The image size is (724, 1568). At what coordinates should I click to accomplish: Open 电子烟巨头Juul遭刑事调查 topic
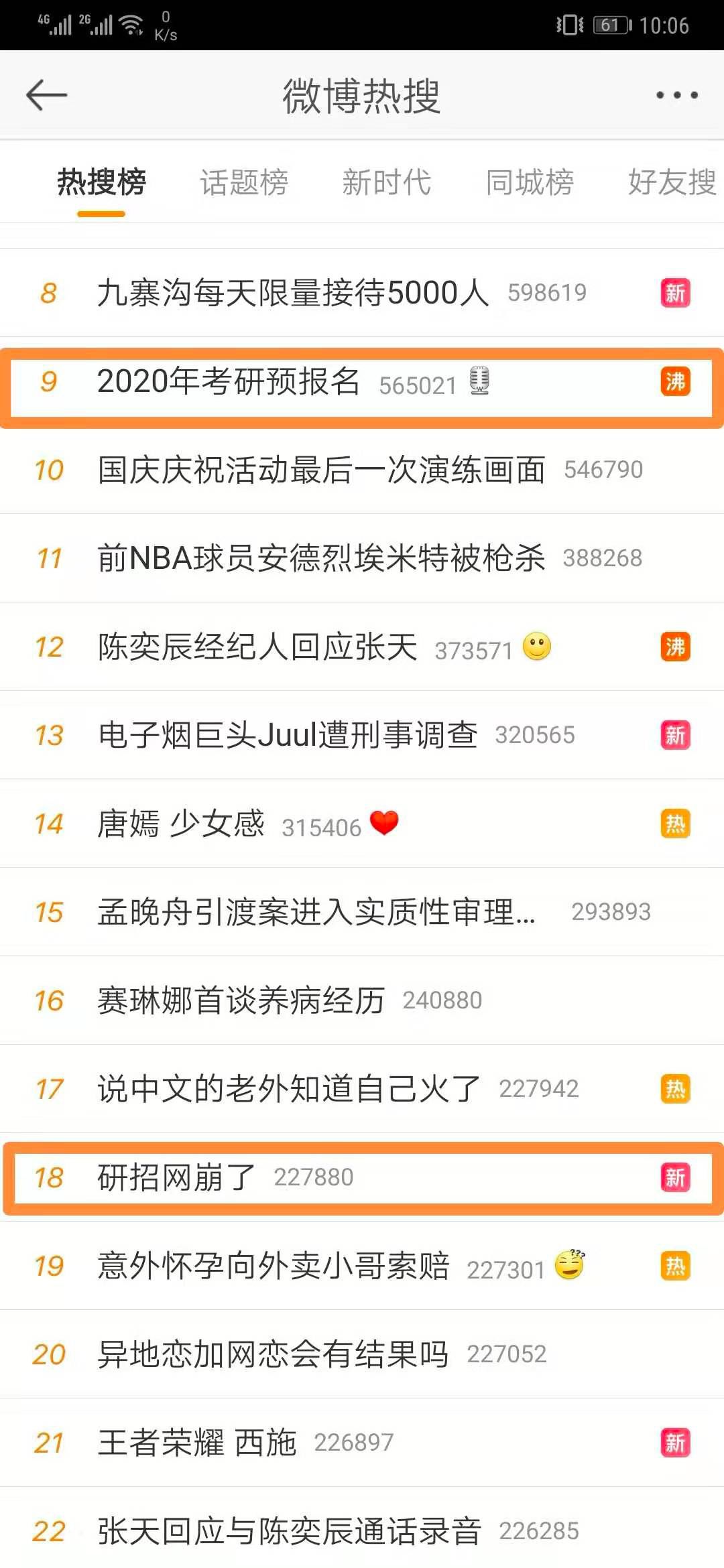tap(362, 735)
